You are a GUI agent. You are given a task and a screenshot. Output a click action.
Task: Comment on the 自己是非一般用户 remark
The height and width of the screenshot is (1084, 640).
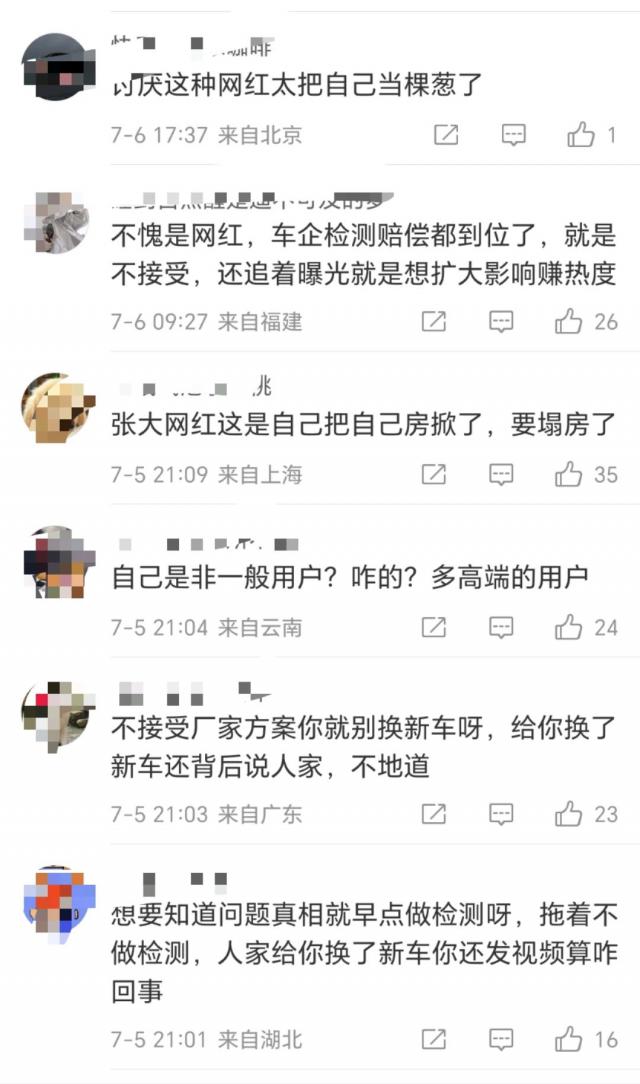tap(501, 628)
